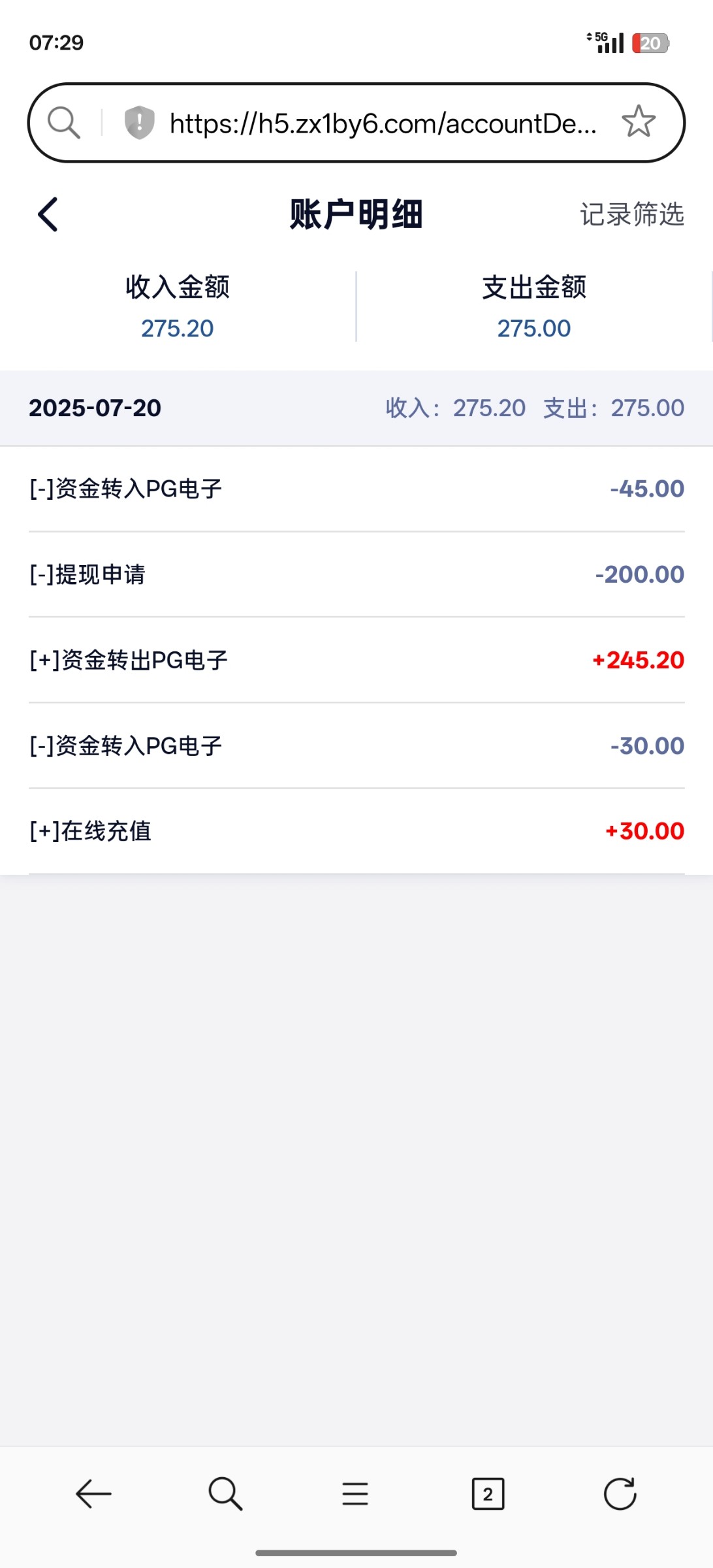Open the site security shield icon
This screenshot has height=1568, width=713.
[x=139, y=122]
